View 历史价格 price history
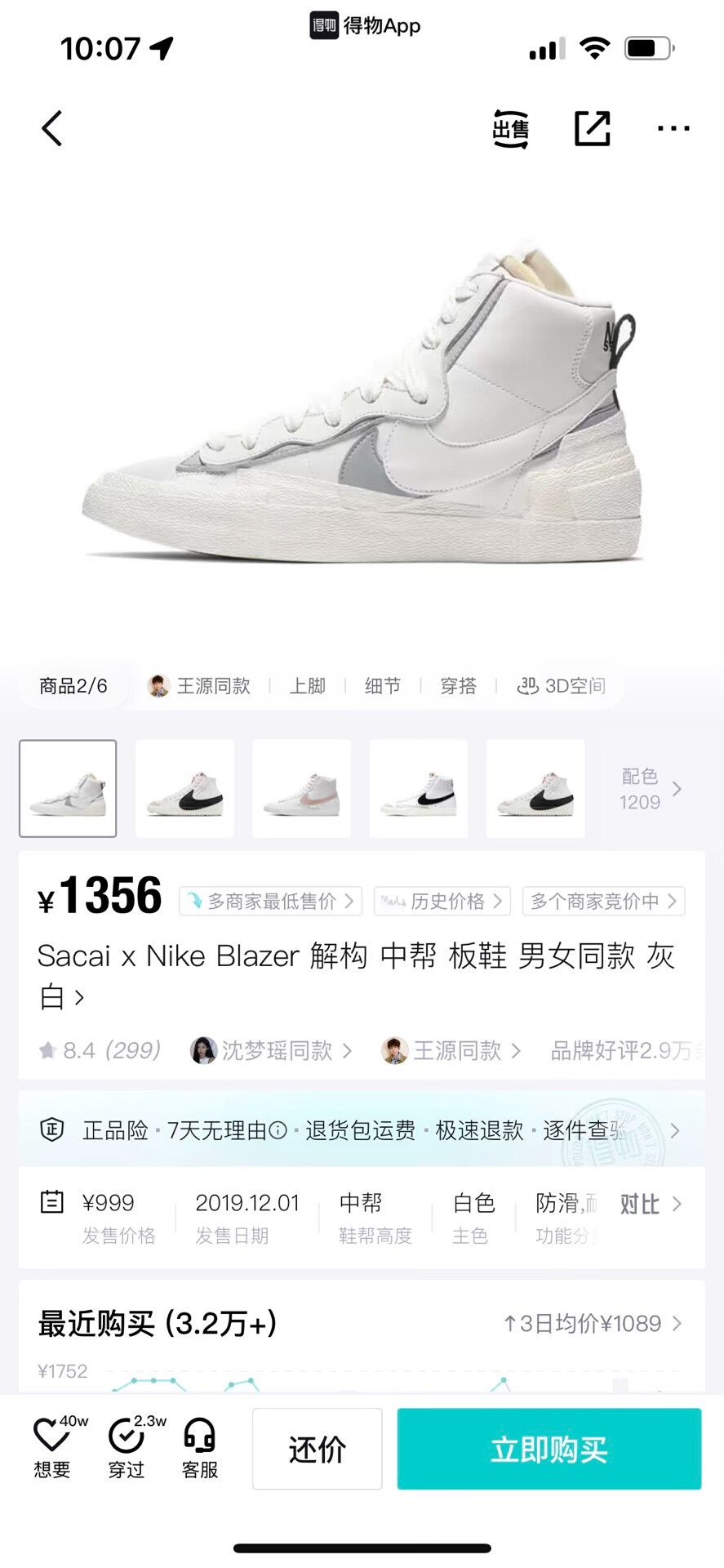This screenshot has height=1568, width=724. click(442, 901)
